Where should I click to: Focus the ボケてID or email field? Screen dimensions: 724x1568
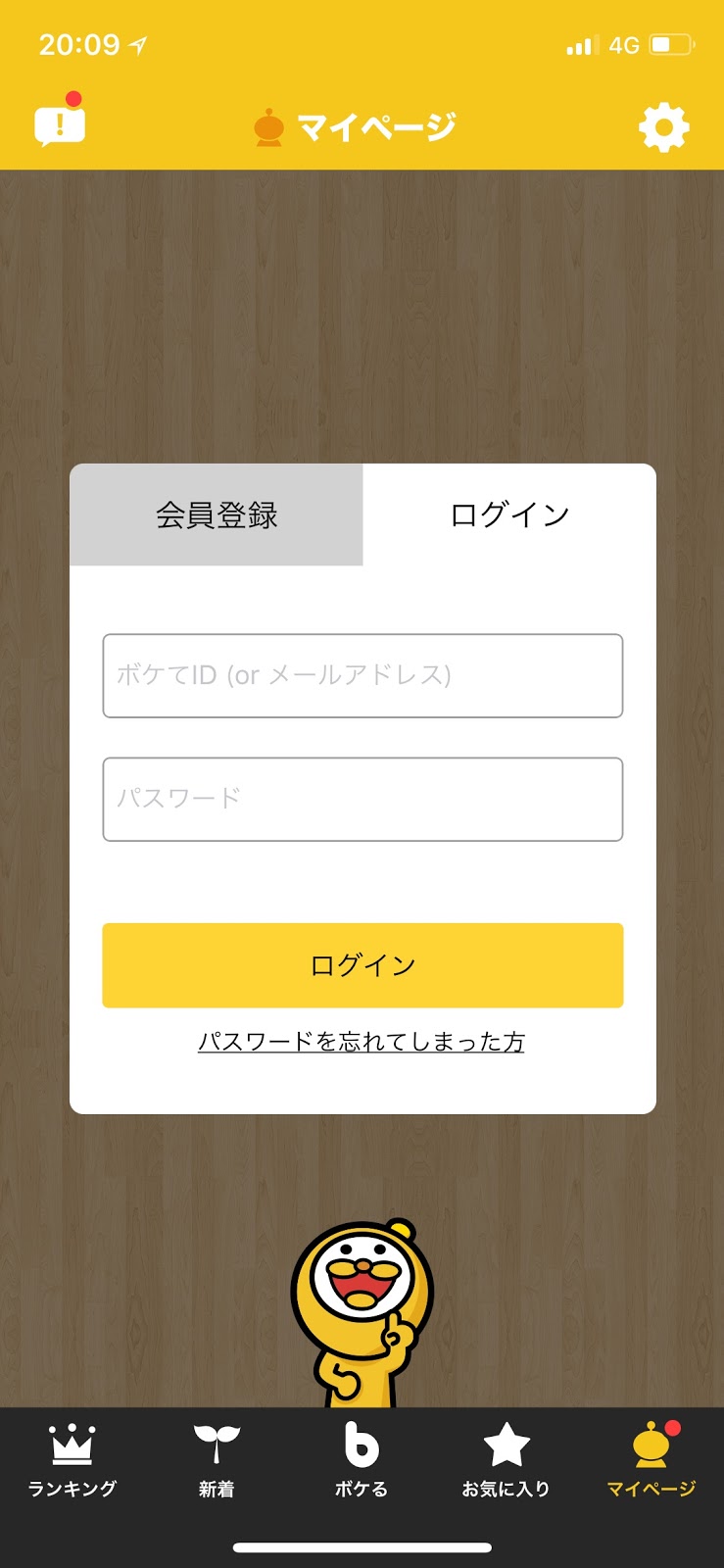362,675
